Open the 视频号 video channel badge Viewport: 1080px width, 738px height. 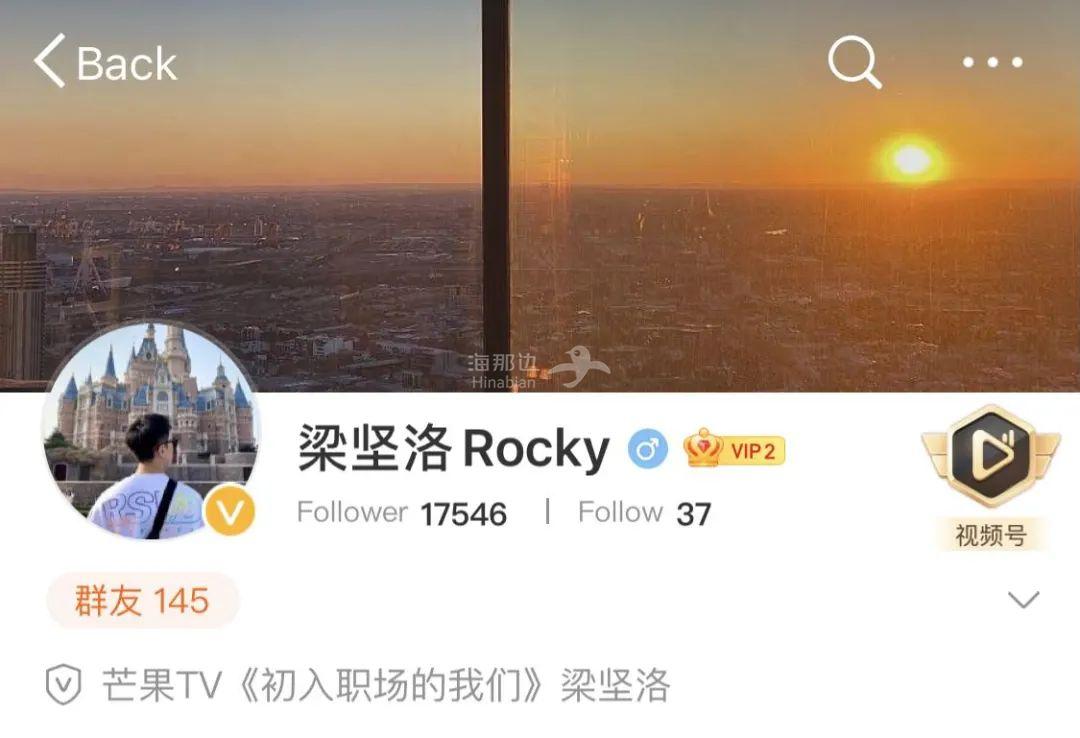click(990, 476)
